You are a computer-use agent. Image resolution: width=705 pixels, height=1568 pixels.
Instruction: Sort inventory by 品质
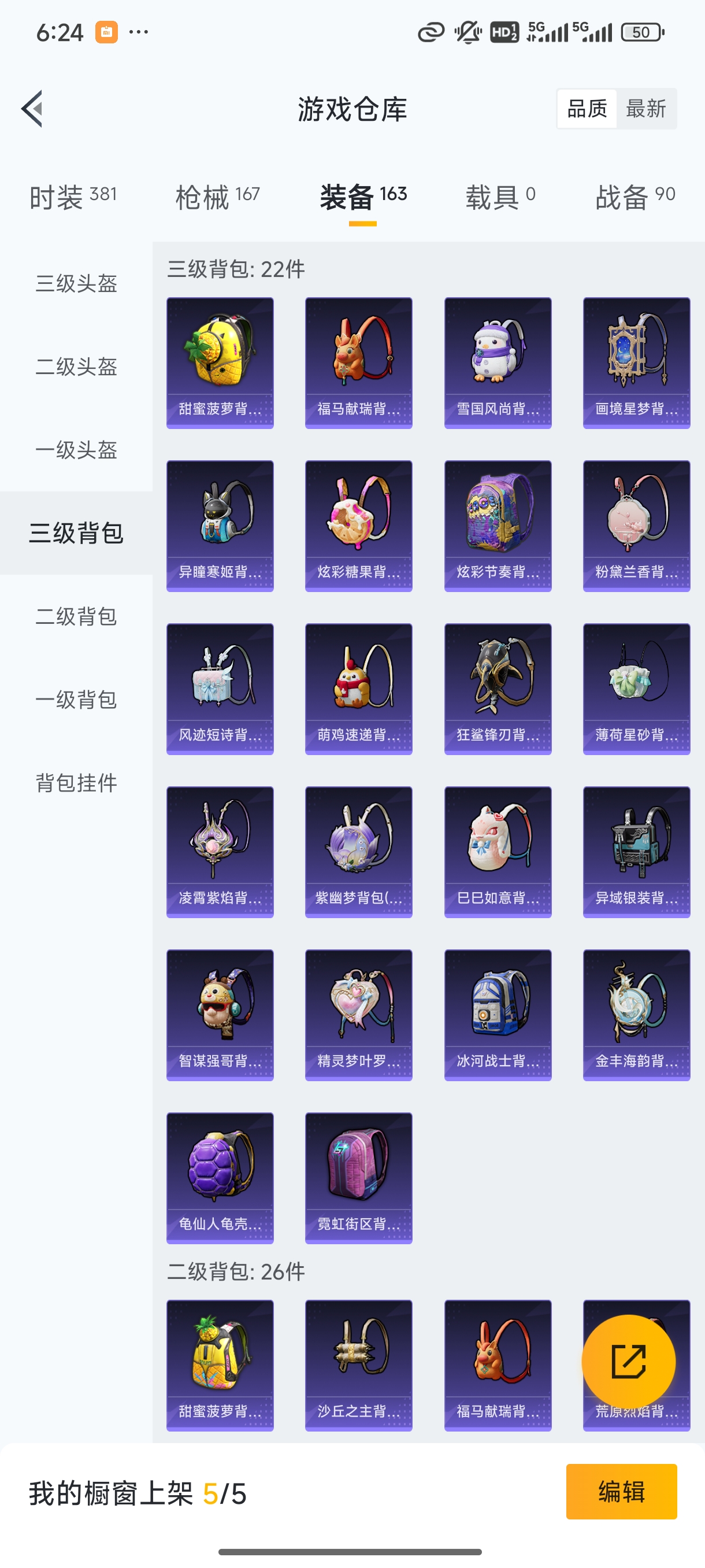coord(587,109)
